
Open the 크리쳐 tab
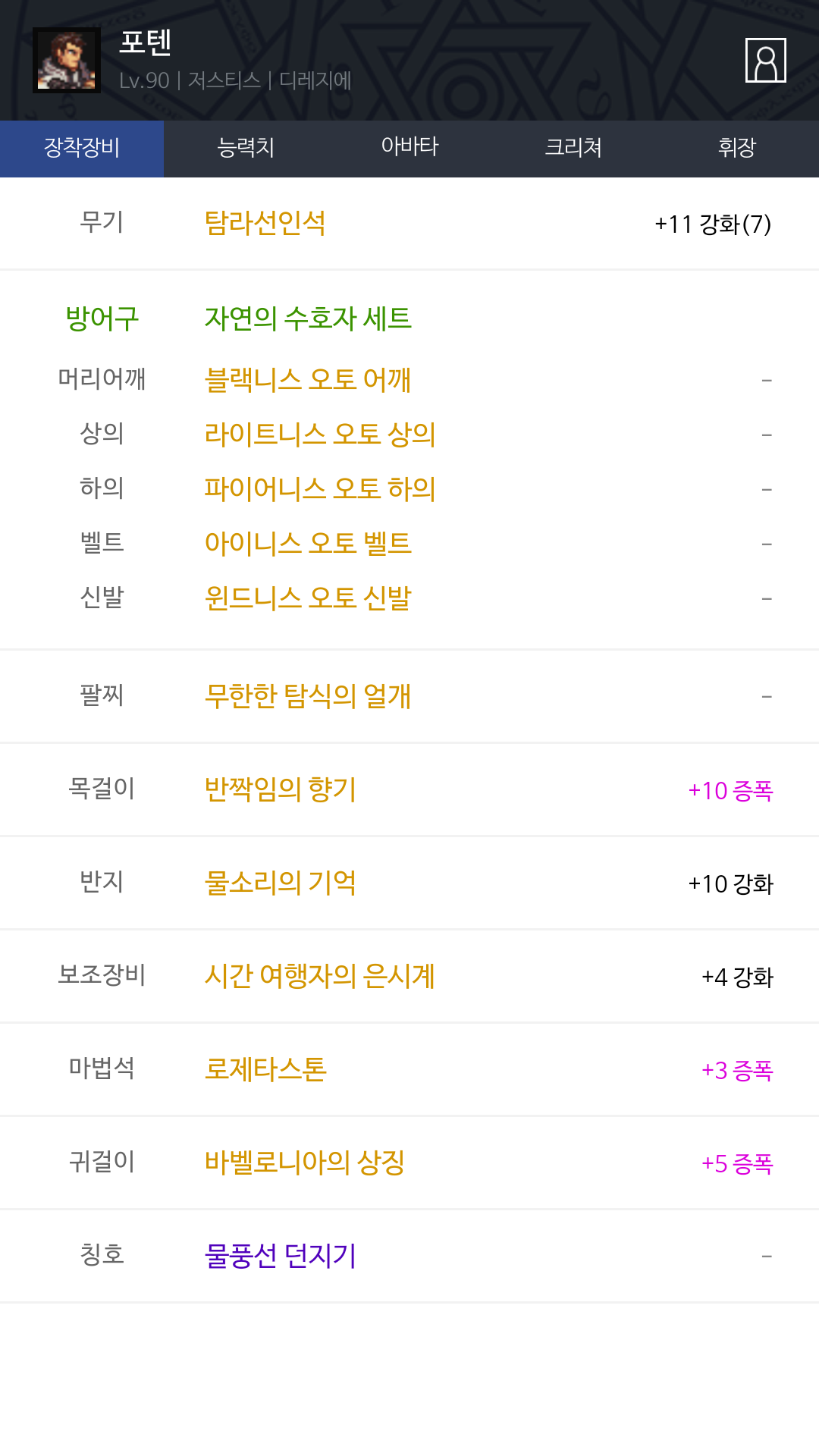(x=573, y=148)
